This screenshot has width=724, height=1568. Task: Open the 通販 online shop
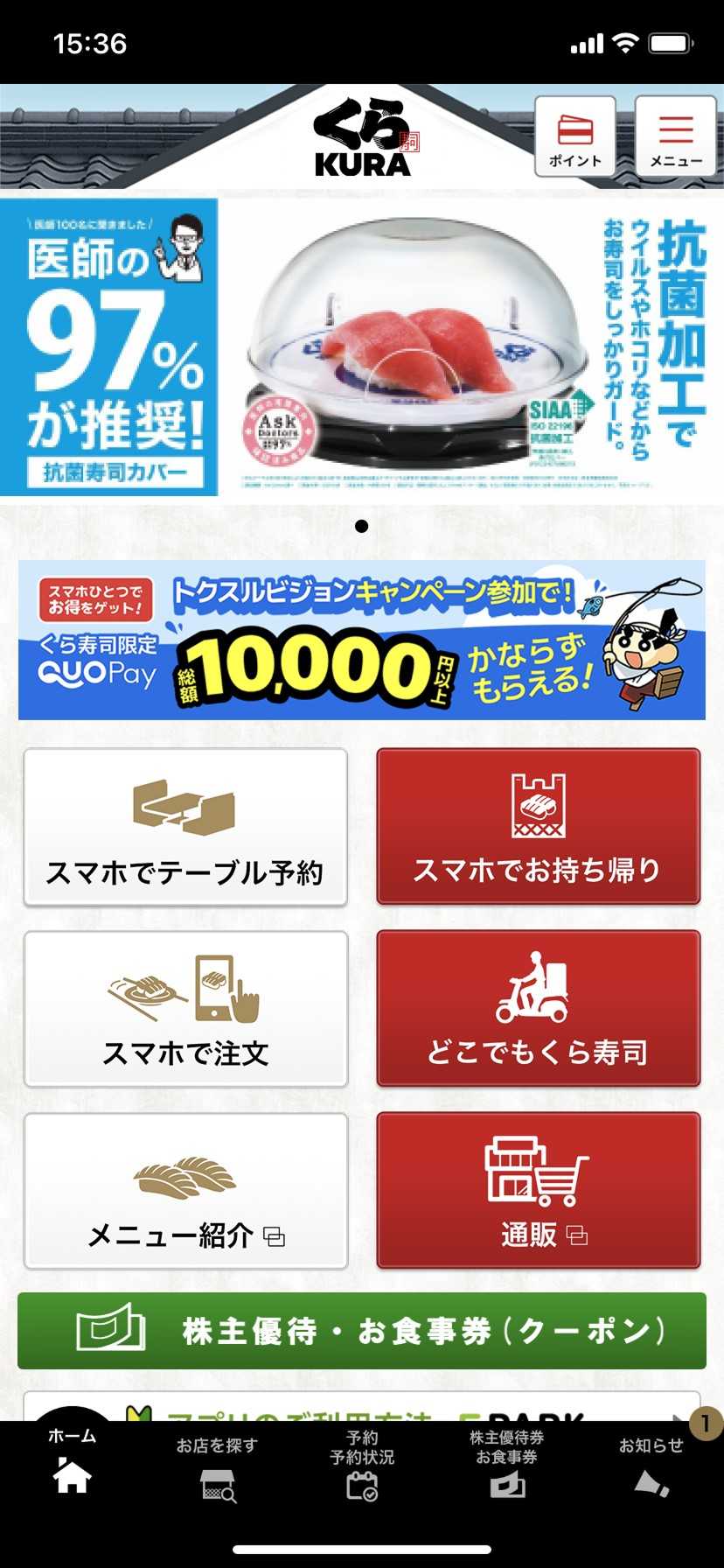538,1191
